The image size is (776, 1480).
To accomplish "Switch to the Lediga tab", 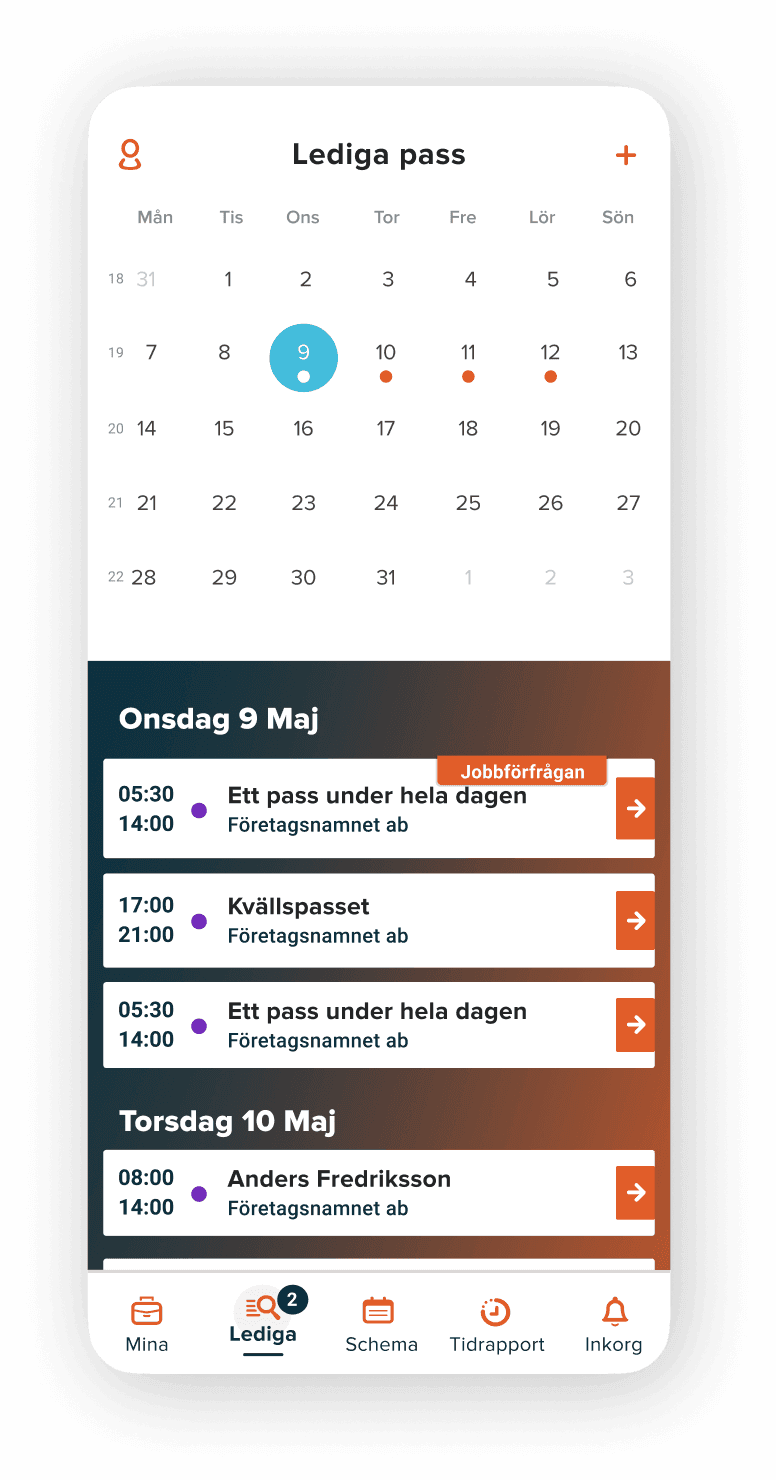I will [x=263, y=1322].
